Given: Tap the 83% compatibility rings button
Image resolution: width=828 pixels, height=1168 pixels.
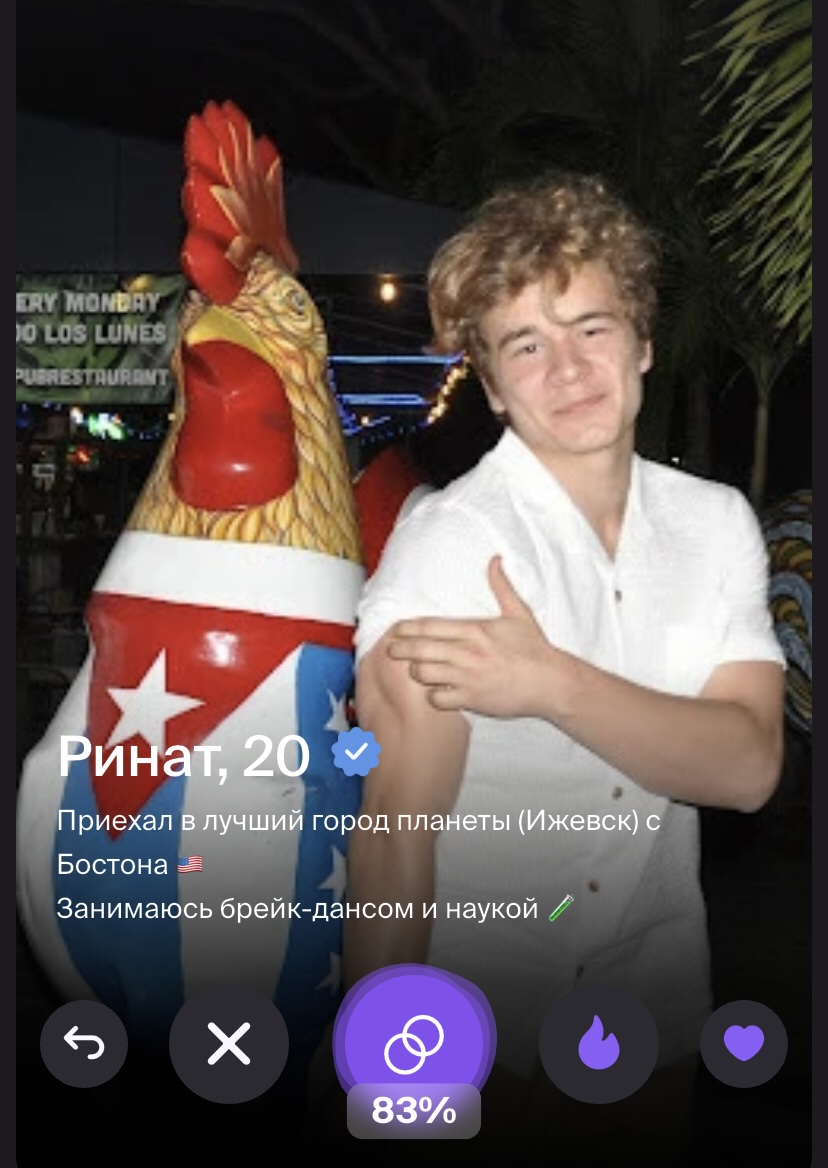Looking at the screenshot, I should coord(413,1043).
